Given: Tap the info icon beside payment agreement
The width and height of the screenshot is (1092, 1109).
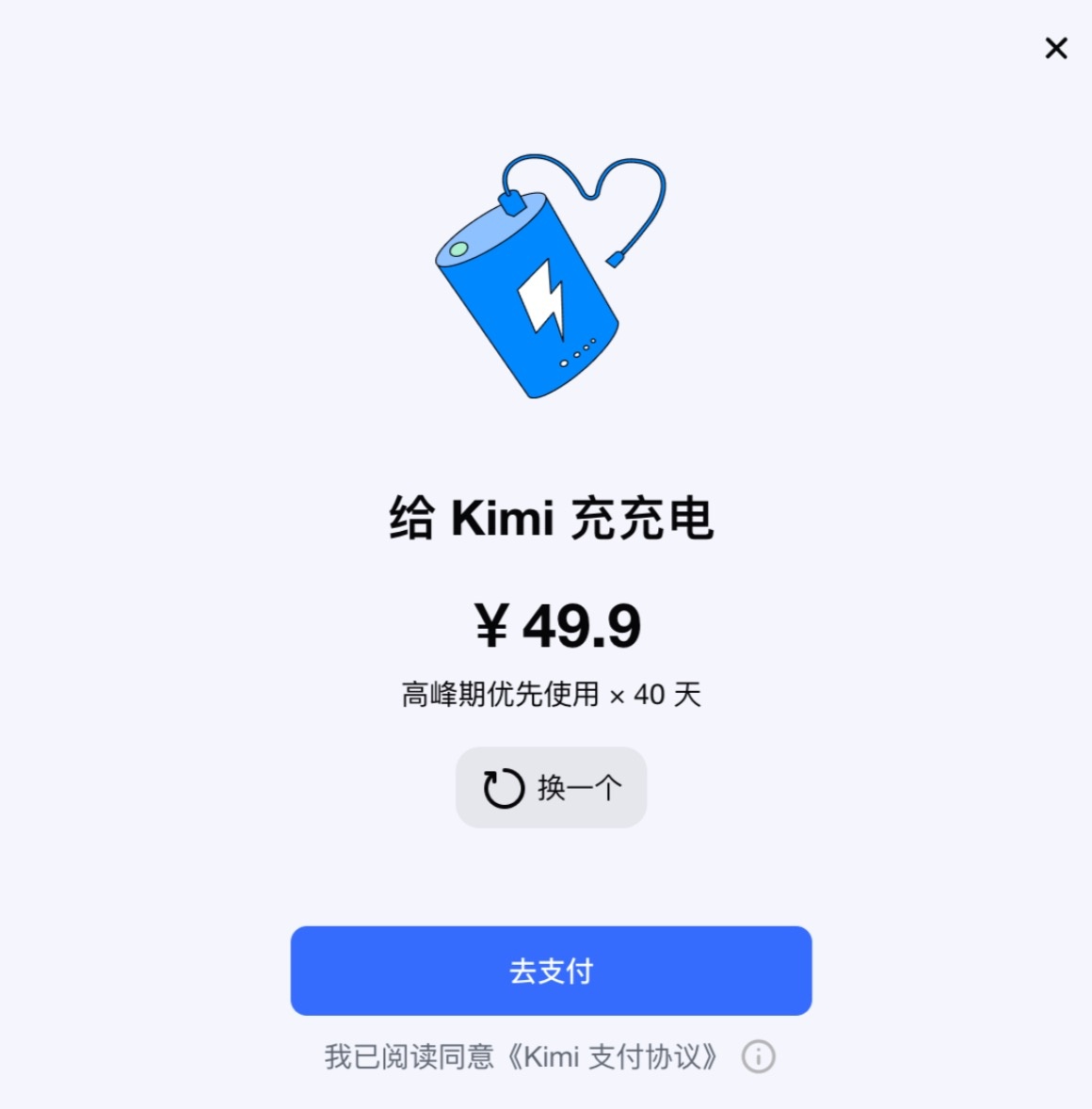Looking at the screenshot, I should 759,1057.
